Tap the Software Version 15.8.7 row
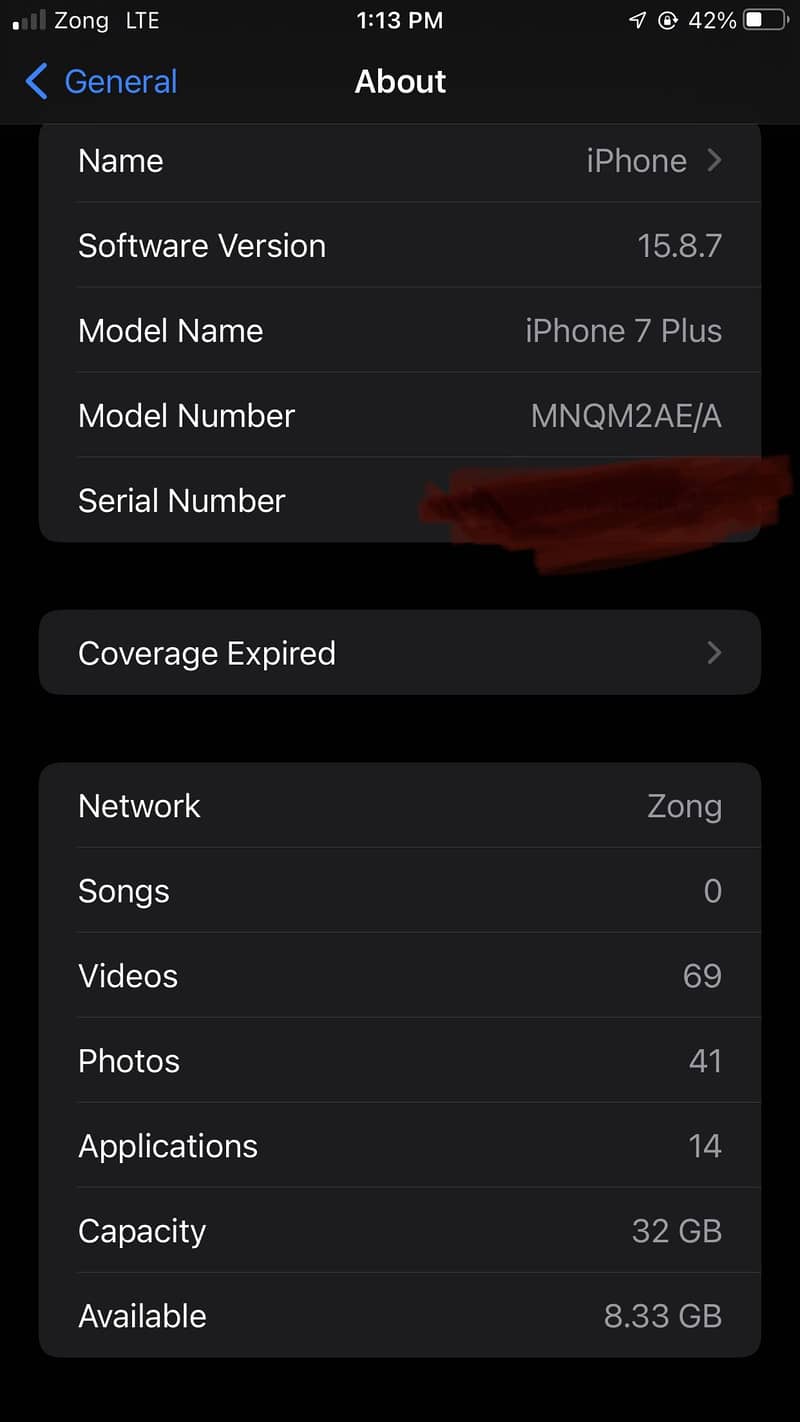800x1422 pixels. coord(400,246)
